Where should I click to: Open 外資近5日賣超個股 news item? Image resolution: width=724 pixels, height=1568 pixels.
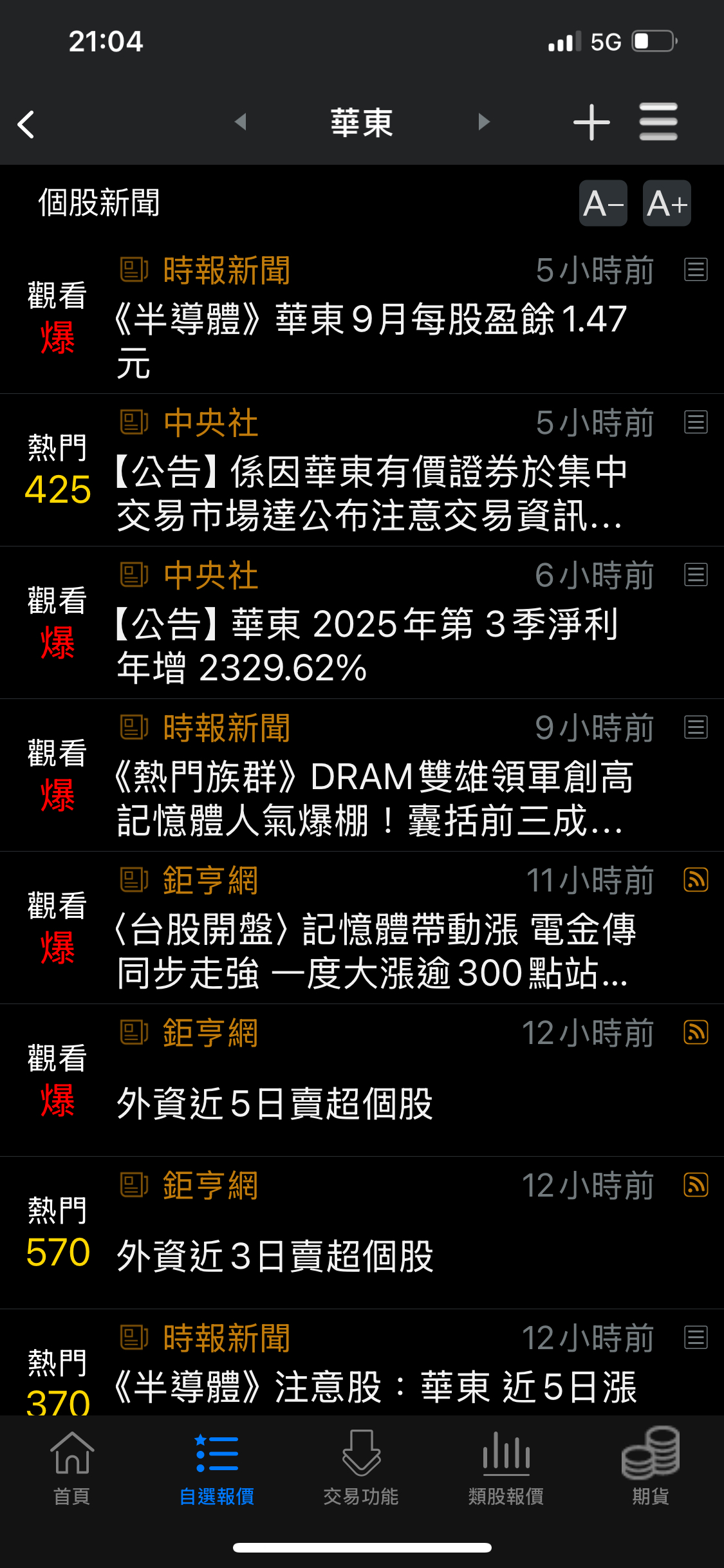click(x=275, y=1103)
